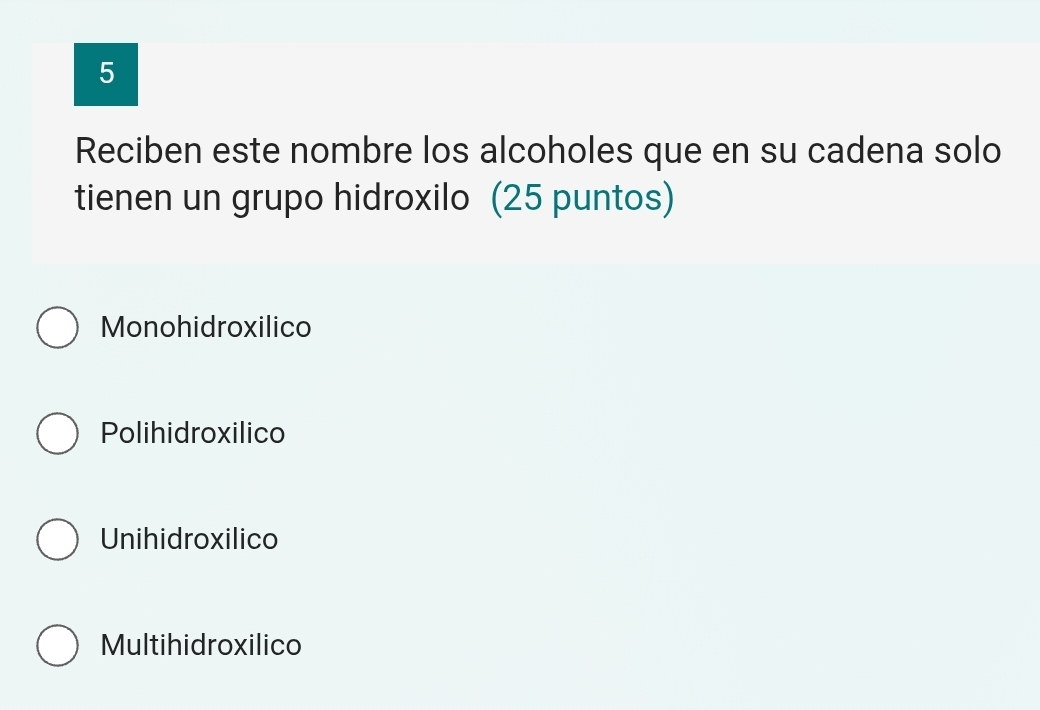Viewport: 1040px width, 710px height.
Task: Select the Monohidroxilico answer
Action: pos(58,328)
